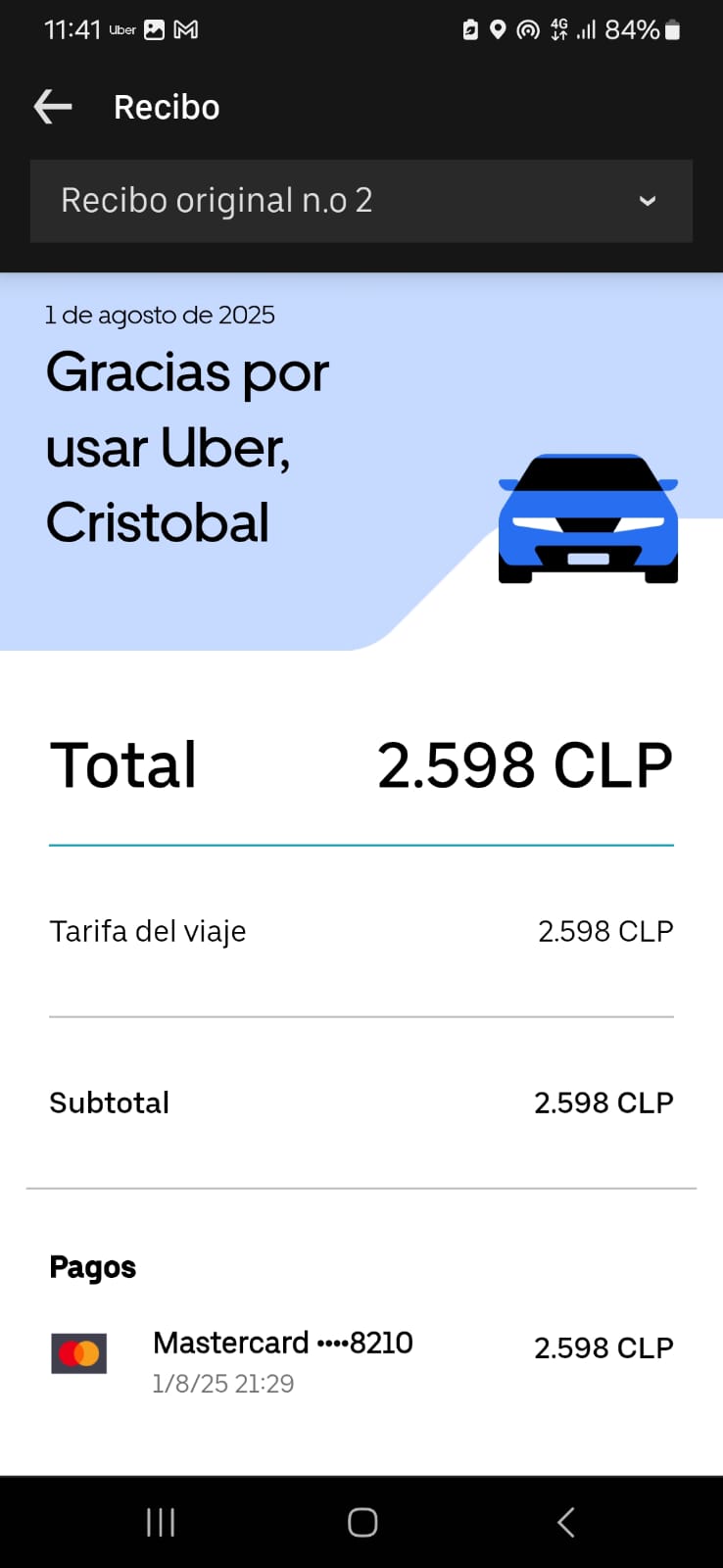This screenshot has width=723, height=1568.
Task: Go back from the Recibo screen
Action: point(53,107)
